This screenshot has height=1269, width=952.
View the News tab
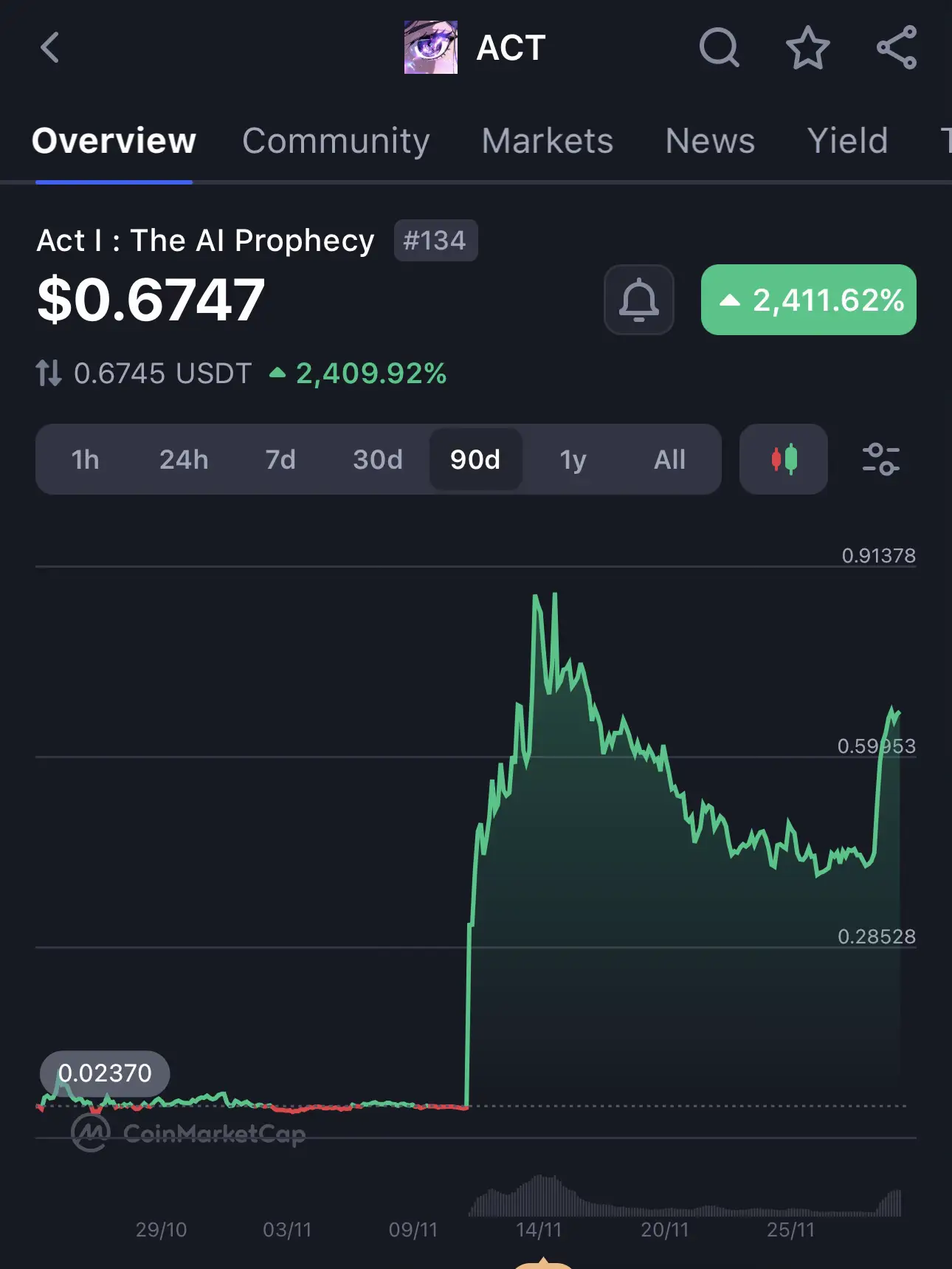pyautogui.click(x=710, y=141)
